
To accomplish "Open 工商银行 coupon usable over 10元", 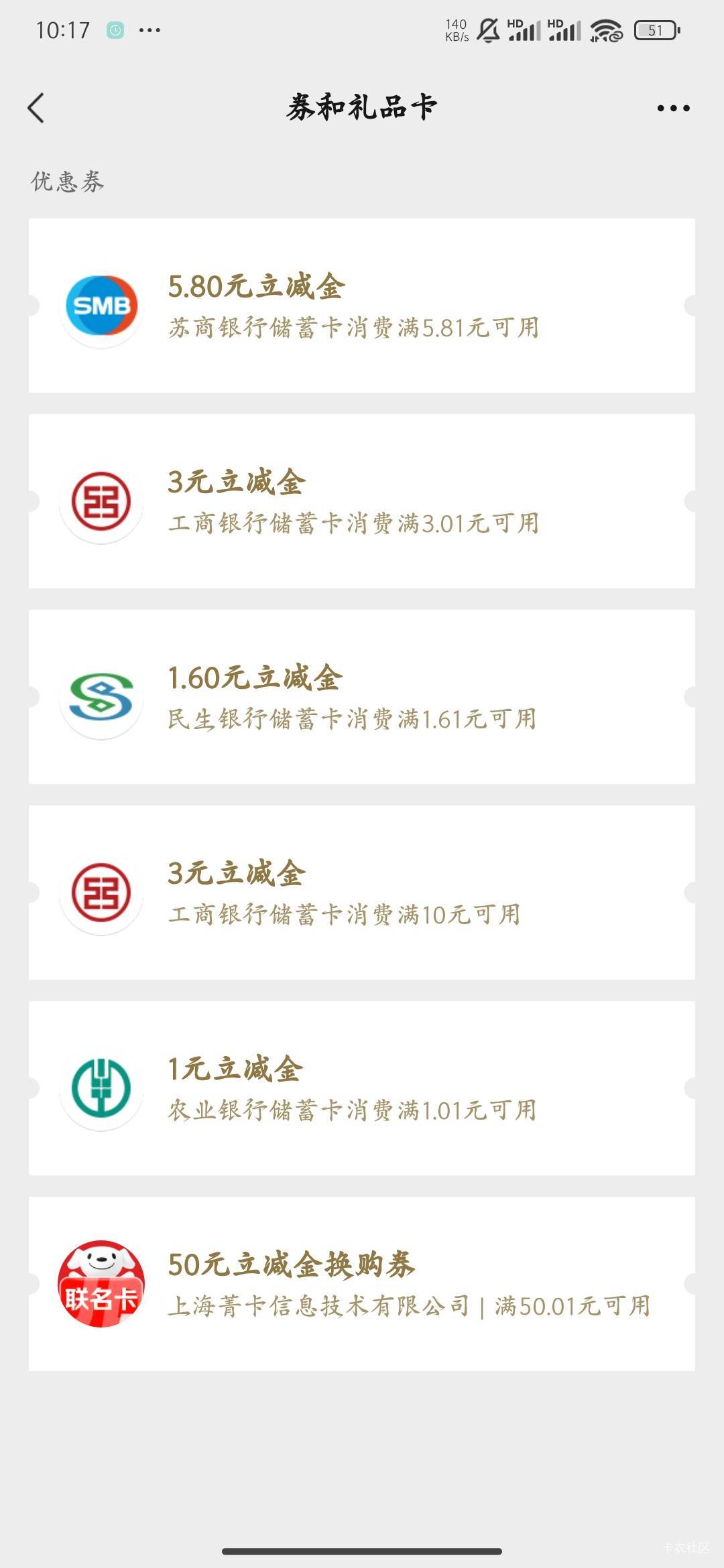I will tap(362, 893).
